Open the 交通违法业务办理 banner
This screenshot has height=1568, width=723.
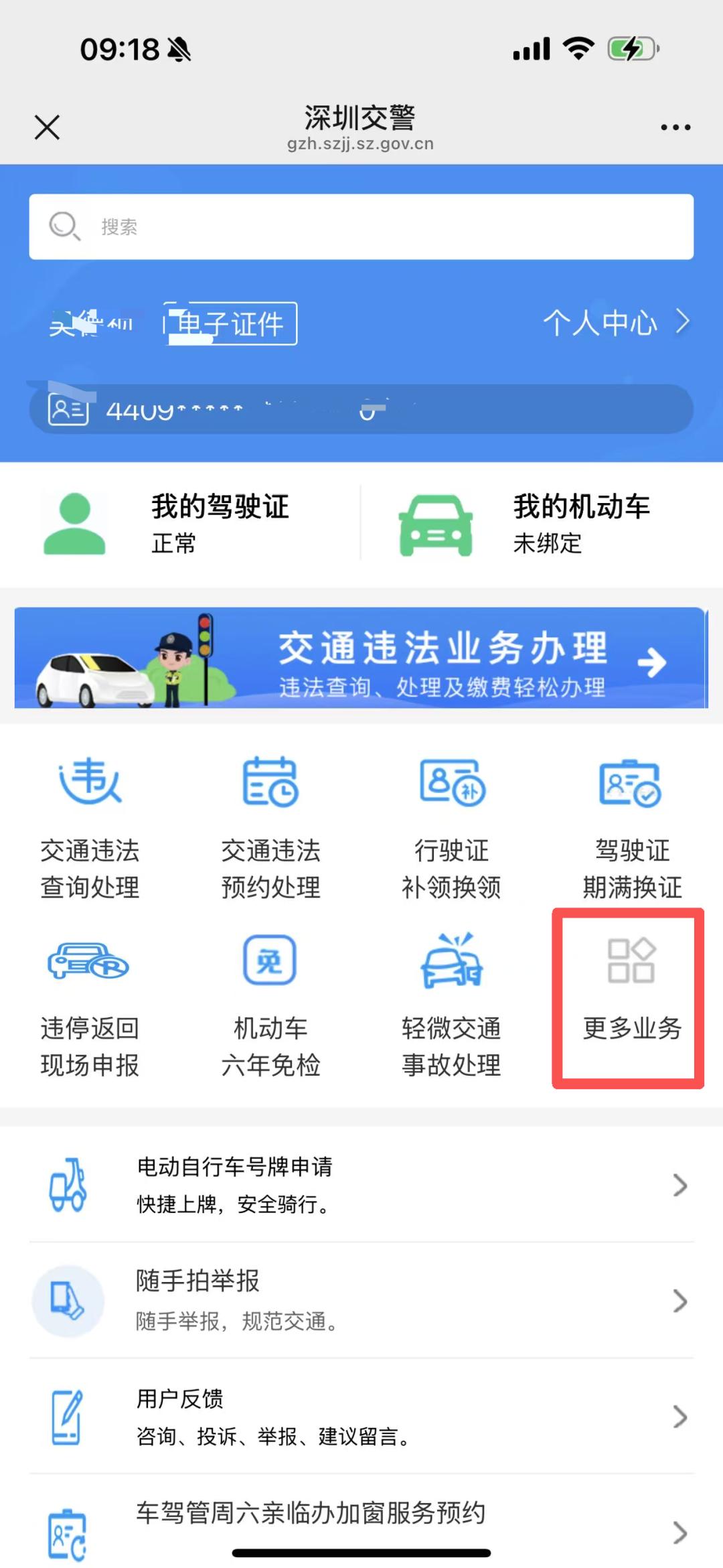pyautogui.click(x=361, y=660)
